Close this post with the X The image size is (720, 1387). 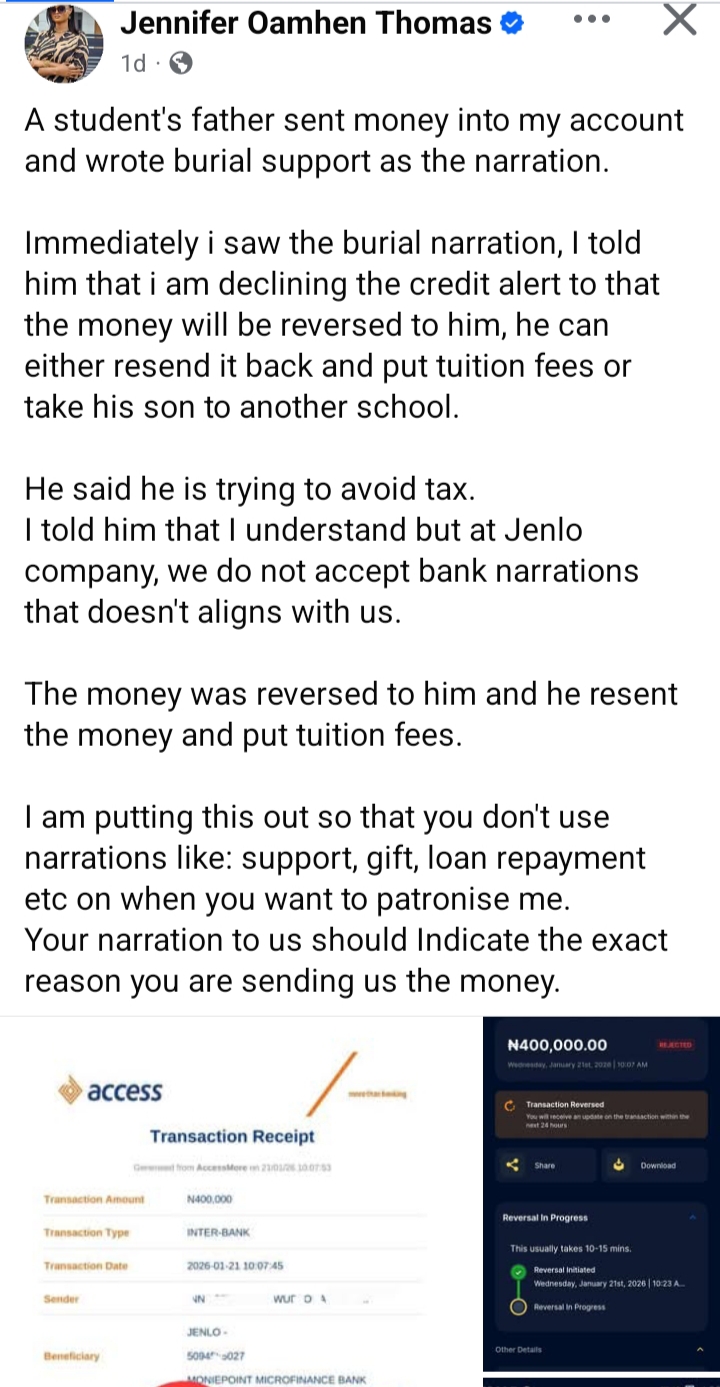click(x=680, y=19)
